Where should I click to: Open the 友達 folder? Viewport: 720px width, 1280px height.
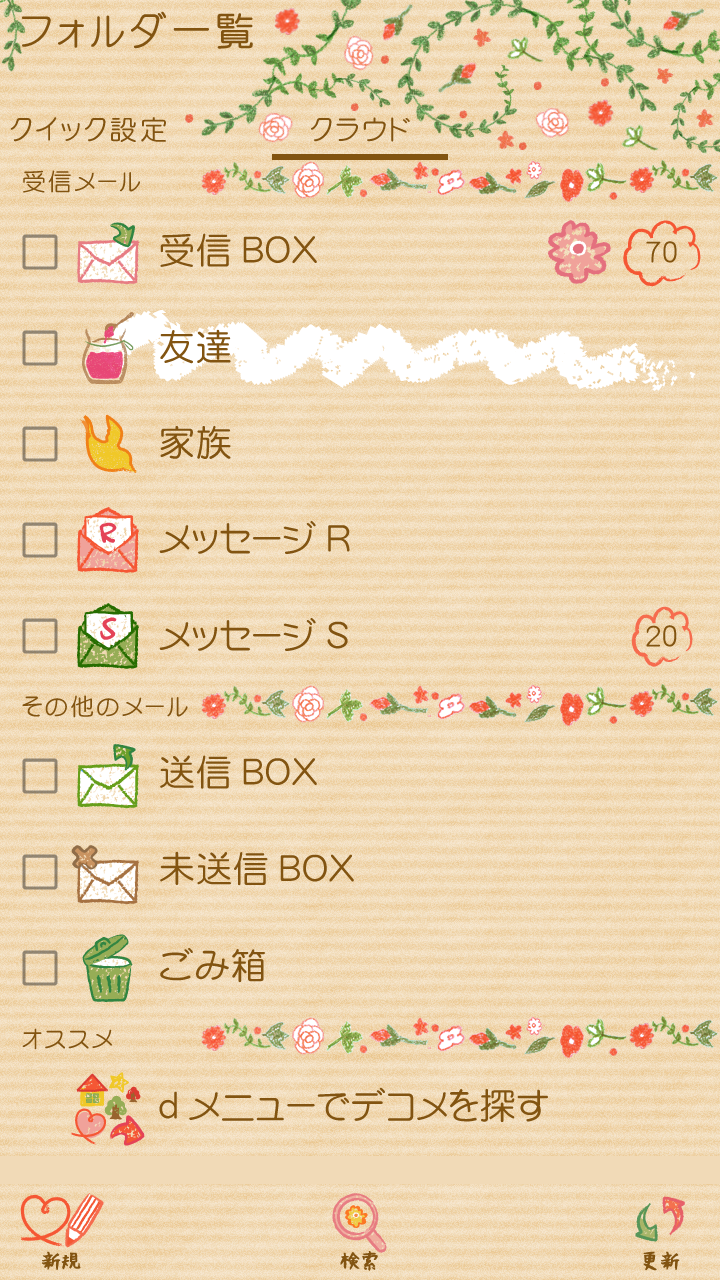(196, 348)
